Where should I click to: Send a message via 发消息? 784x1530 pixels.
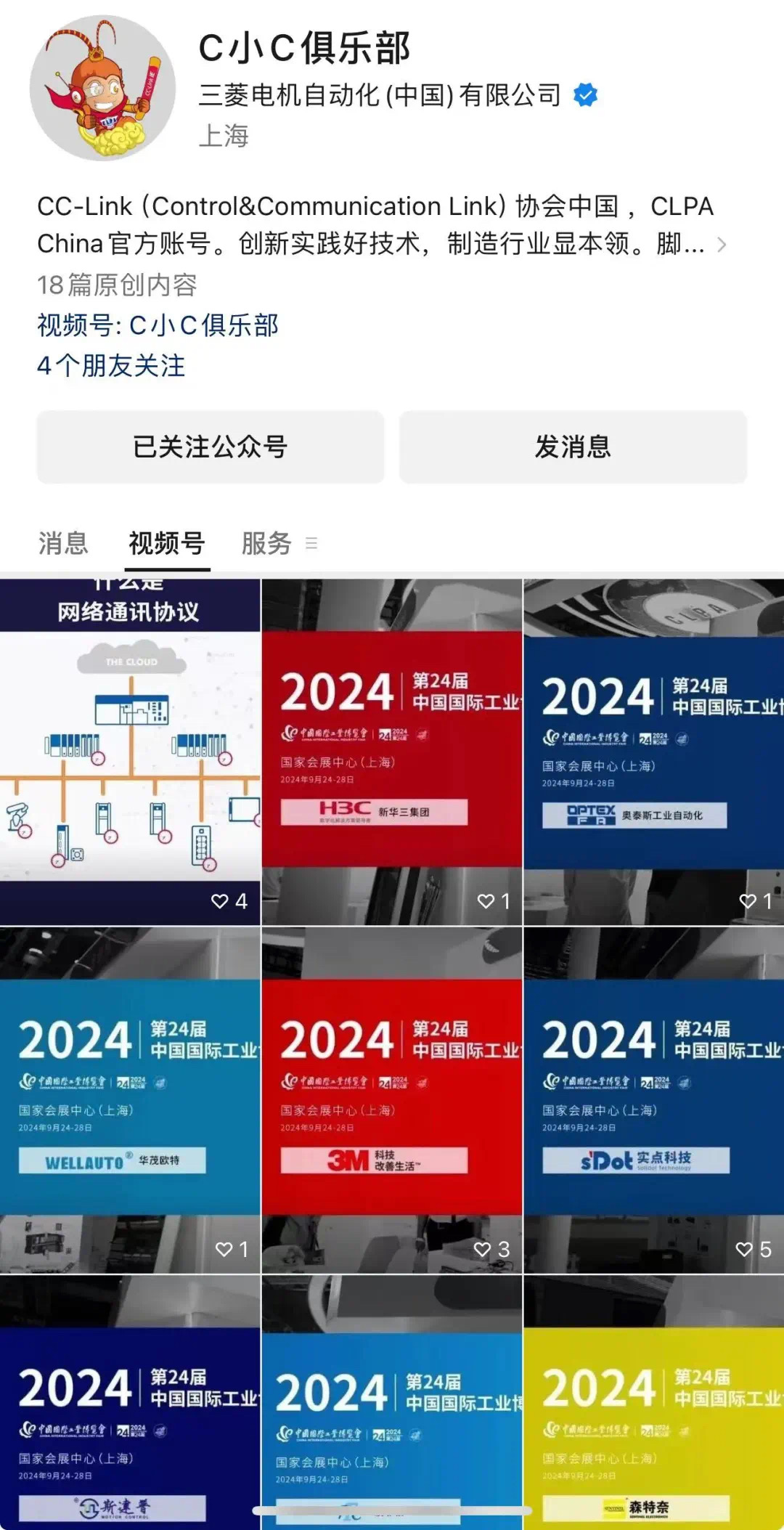573,447
